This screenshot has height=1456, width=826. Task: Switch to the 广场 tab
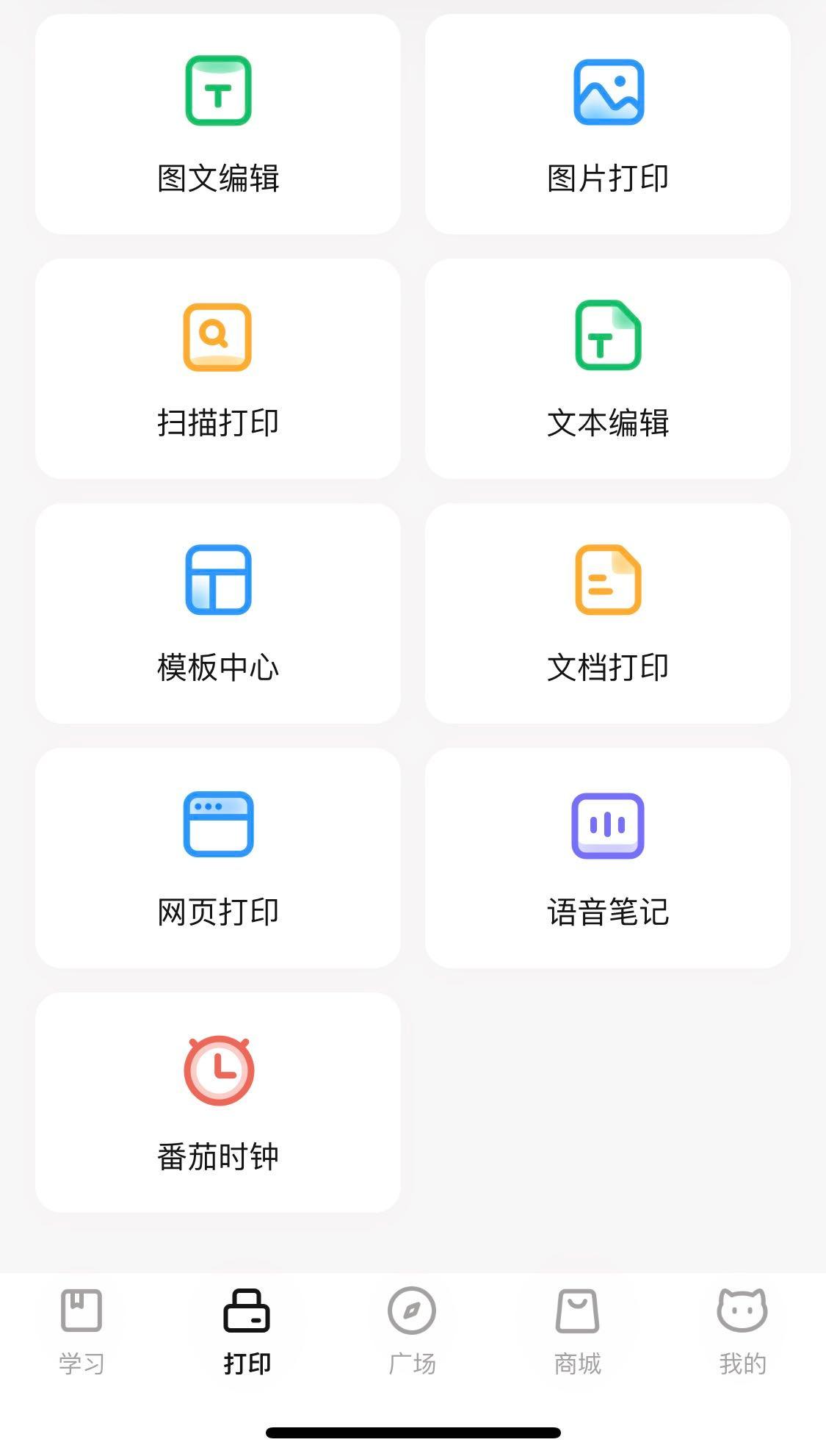point(412,1331)
